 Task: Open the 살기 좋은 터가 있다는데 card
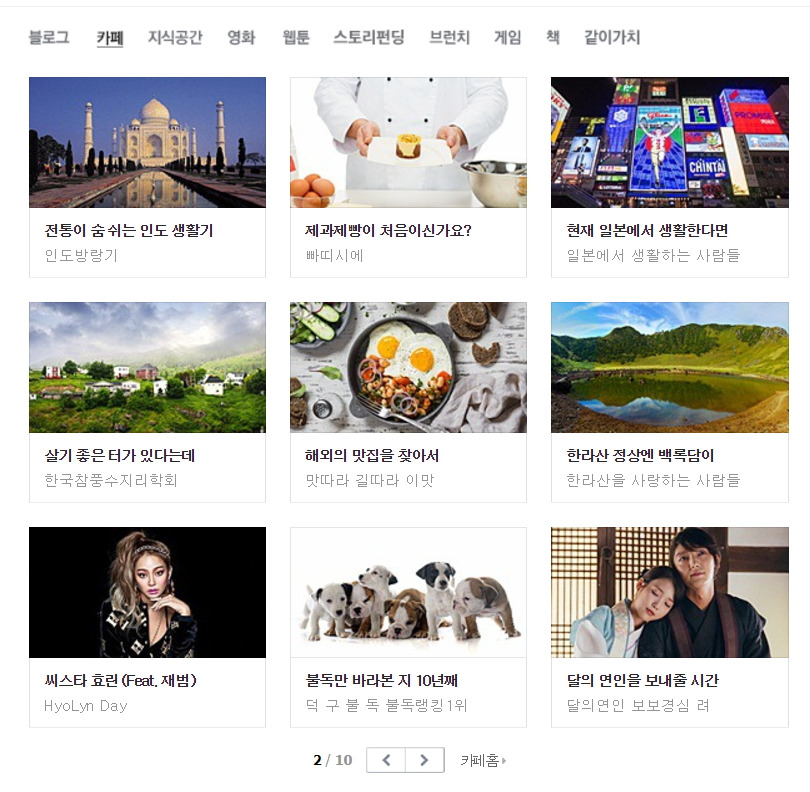point(147,402)
